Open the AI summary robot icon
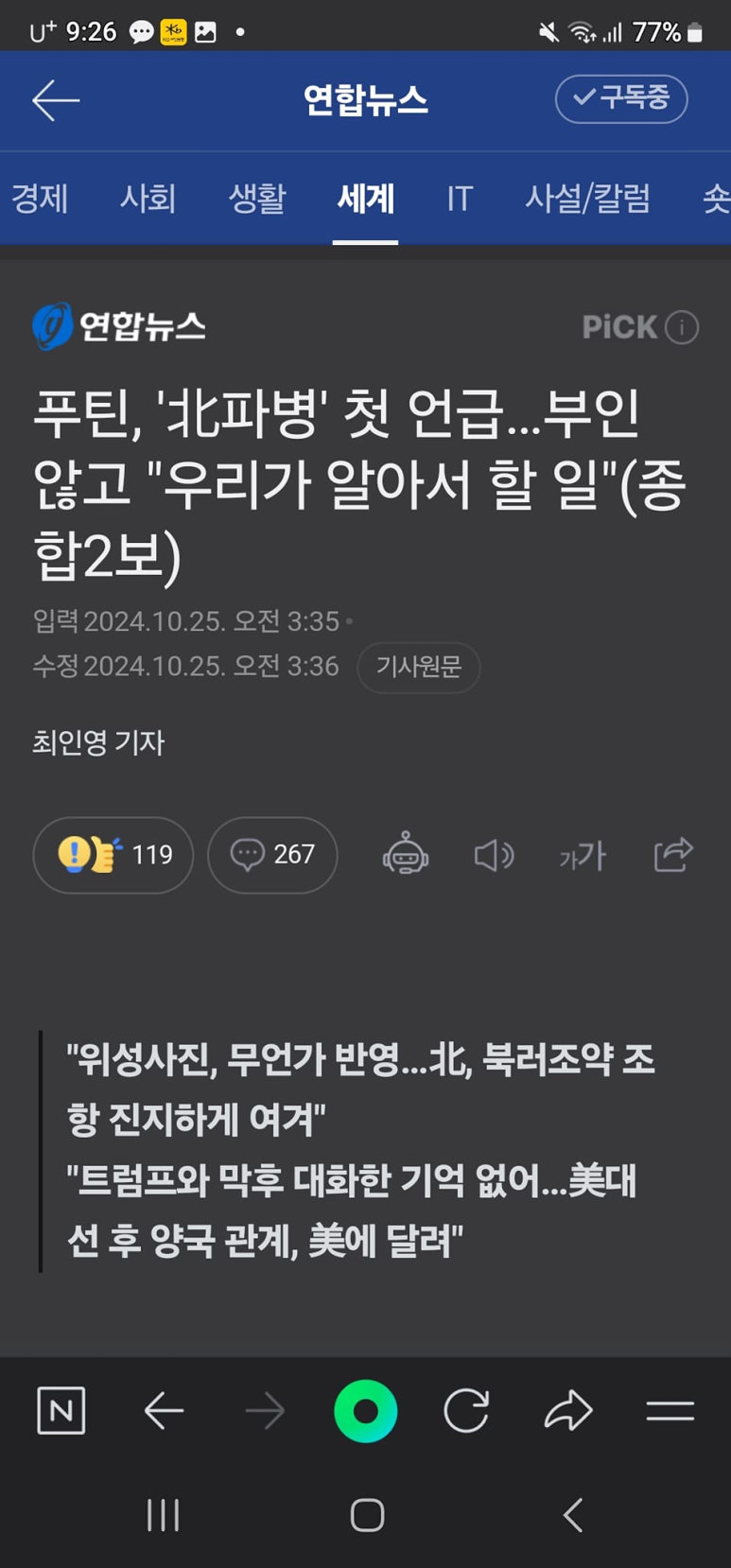This screenshot has width=731, height=1568. tap(406, 855)
